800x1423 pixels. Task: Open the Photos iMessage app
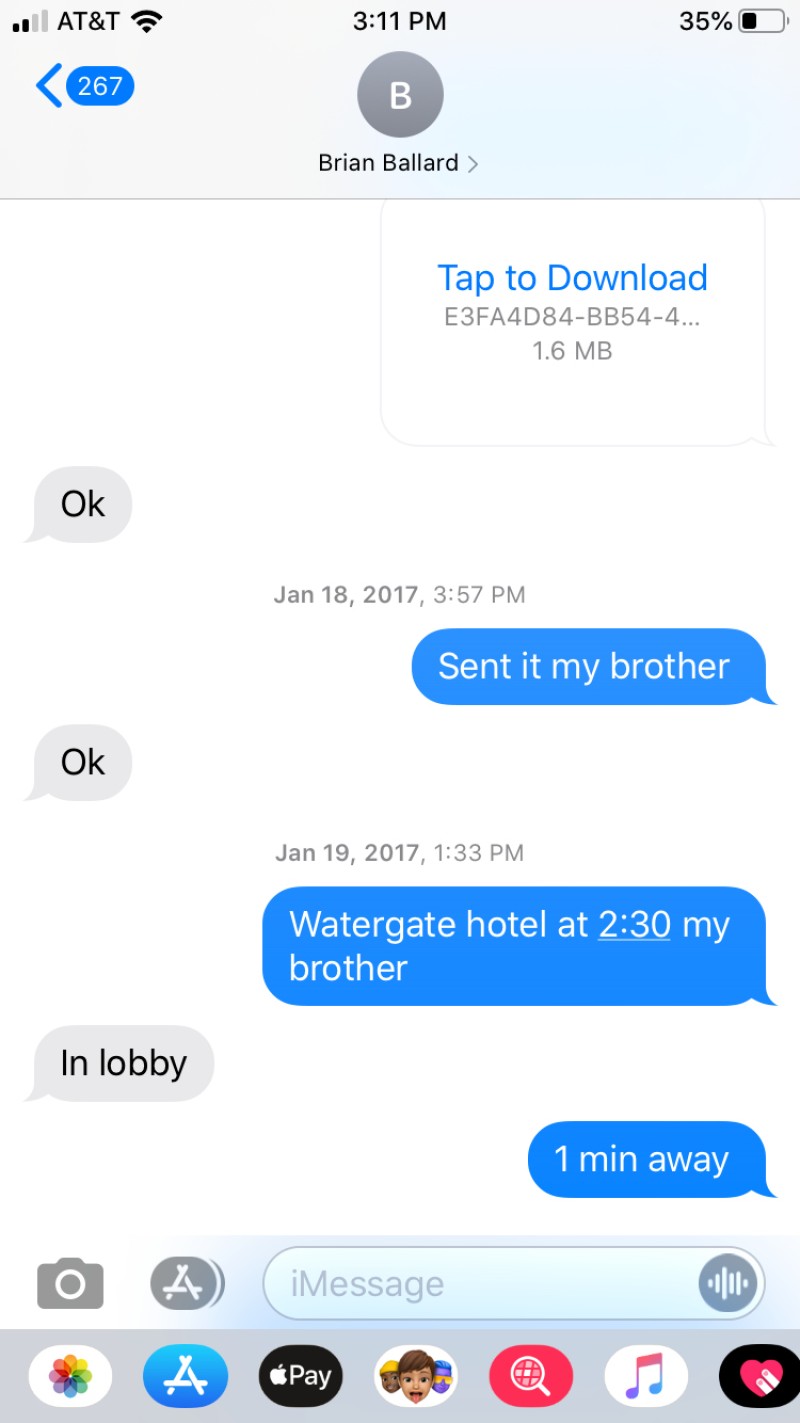[x=71, y=1377]
